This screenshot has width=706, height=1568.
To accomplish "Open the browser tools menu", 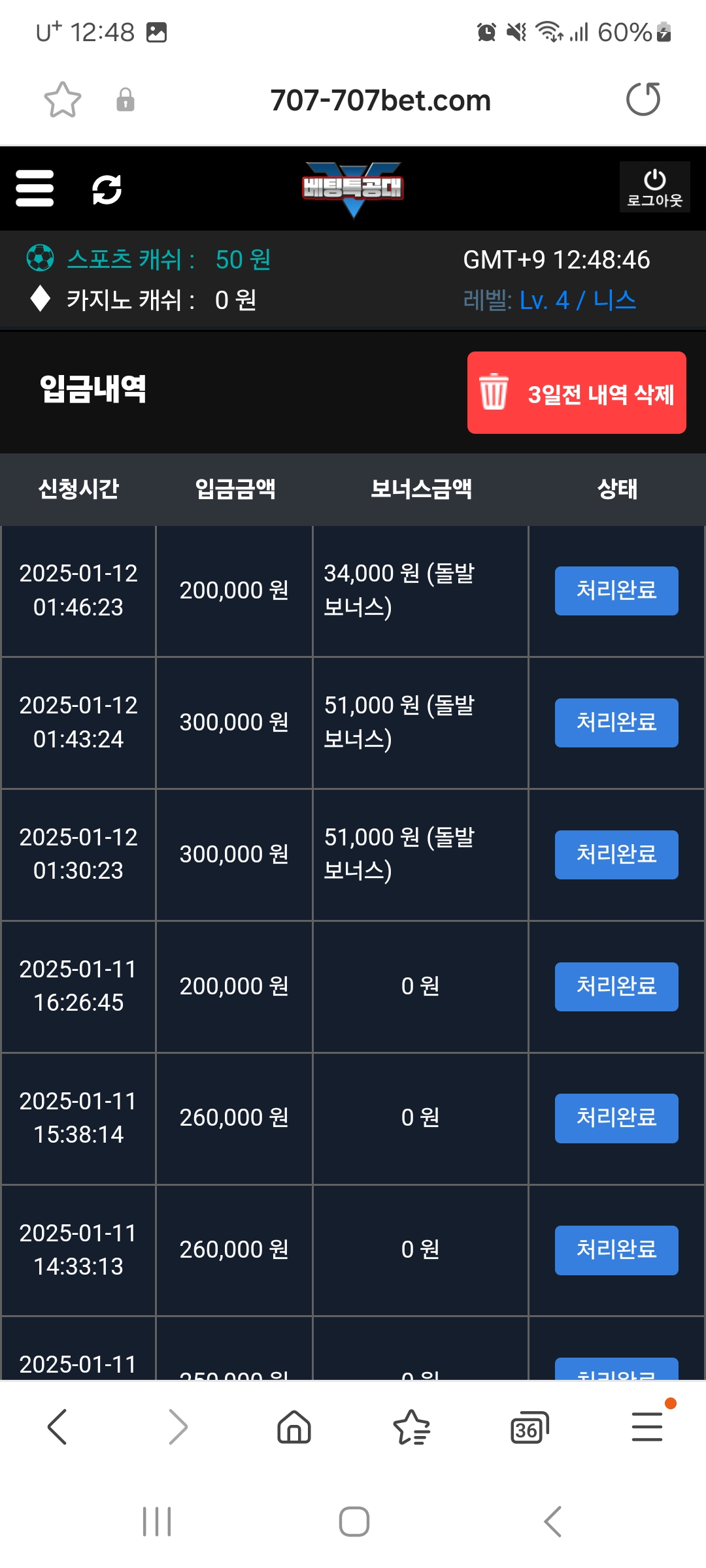I will tap(647, 1427).
